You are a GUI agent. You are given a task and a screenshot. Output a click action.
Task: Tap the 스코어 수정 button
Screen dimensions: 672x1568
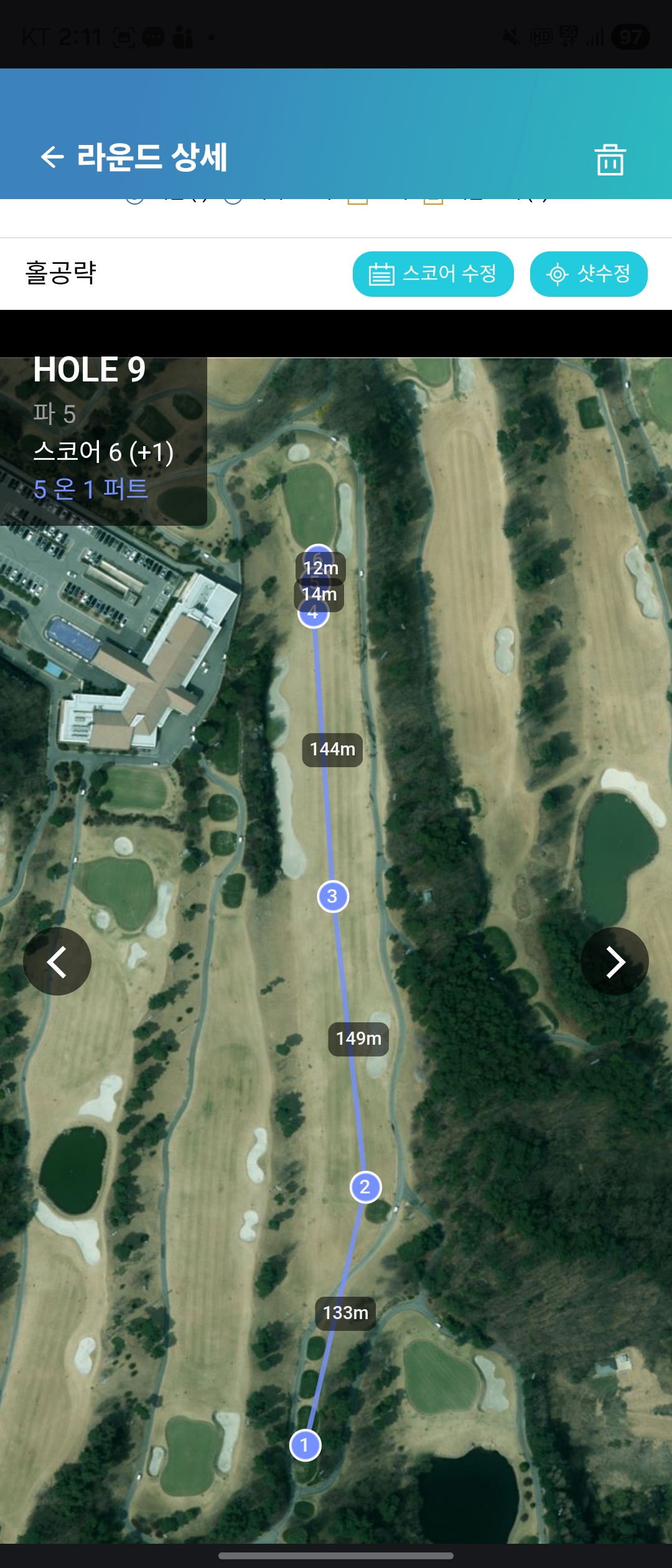433,274
